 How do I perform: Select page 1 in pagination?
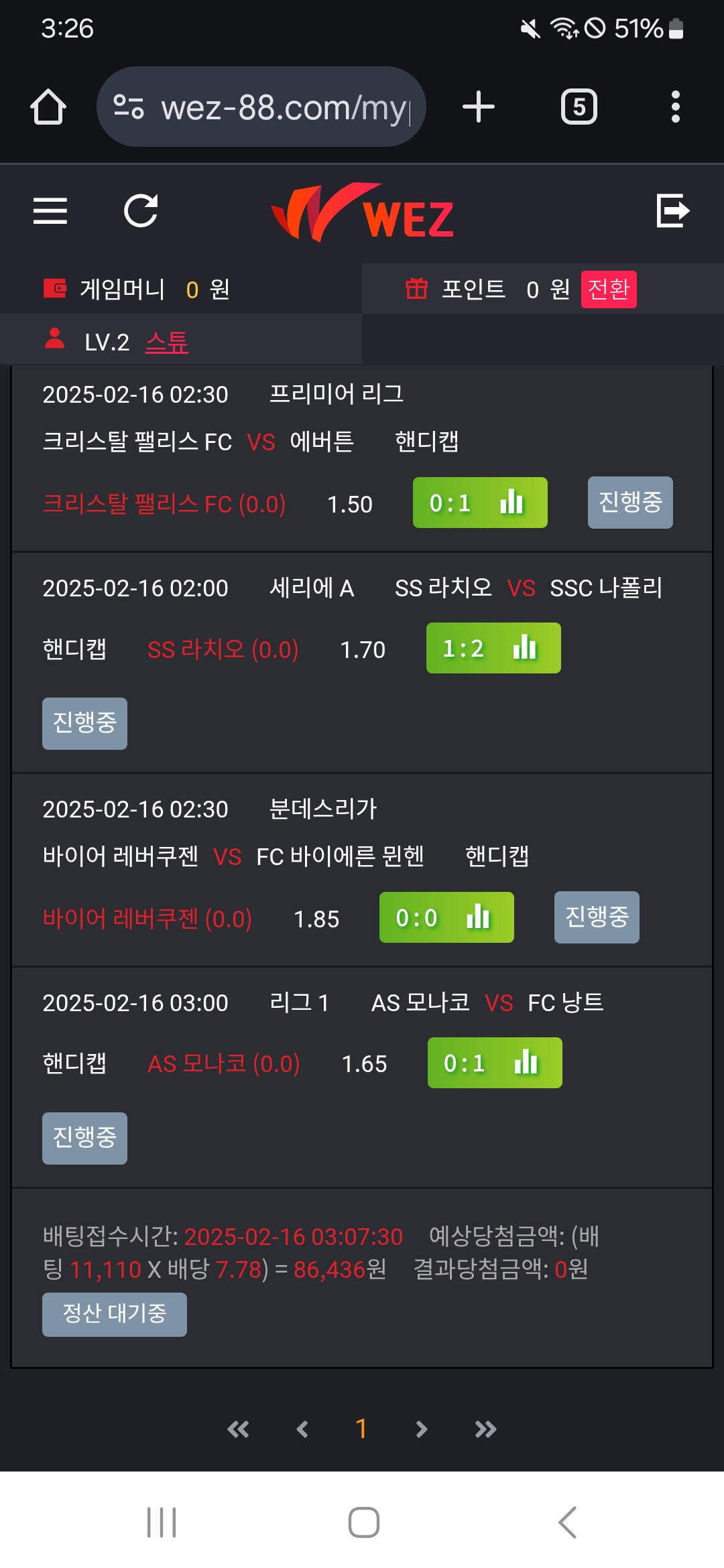(x=361, y=1429)
